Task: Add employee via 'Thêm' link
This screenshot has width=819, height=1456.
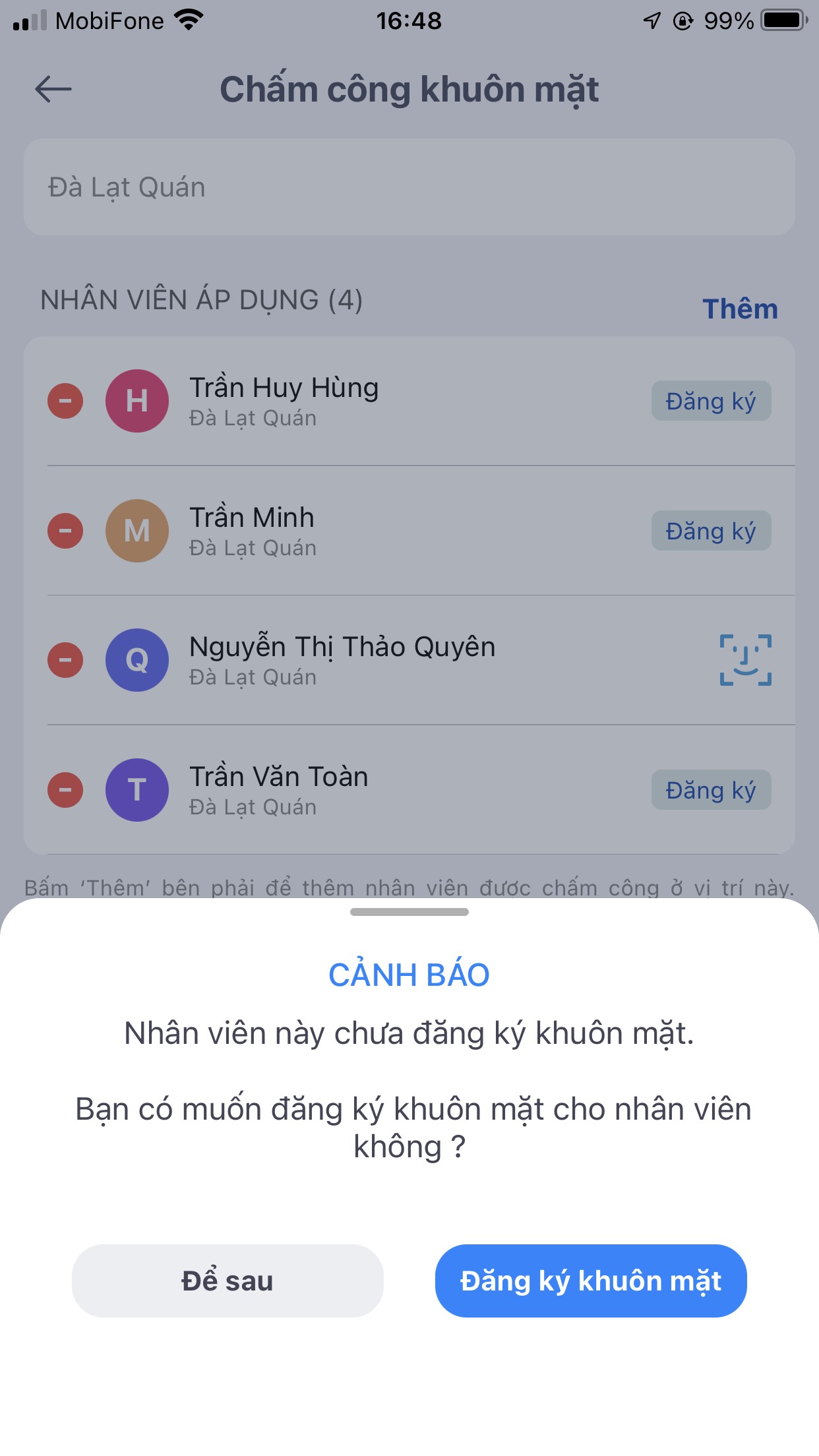Action: [x=740, y=309]
